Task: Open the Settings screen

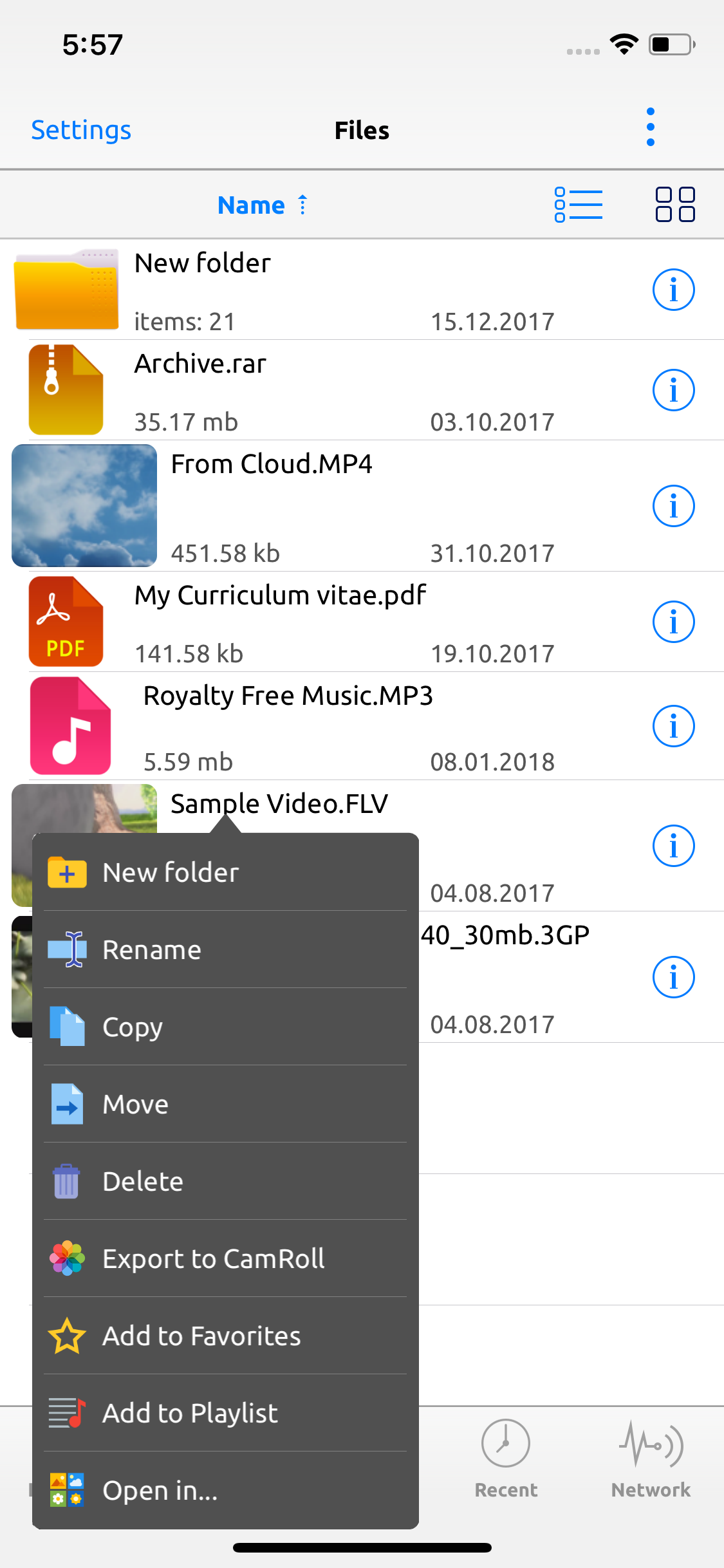Action: [x=80, y=129]
